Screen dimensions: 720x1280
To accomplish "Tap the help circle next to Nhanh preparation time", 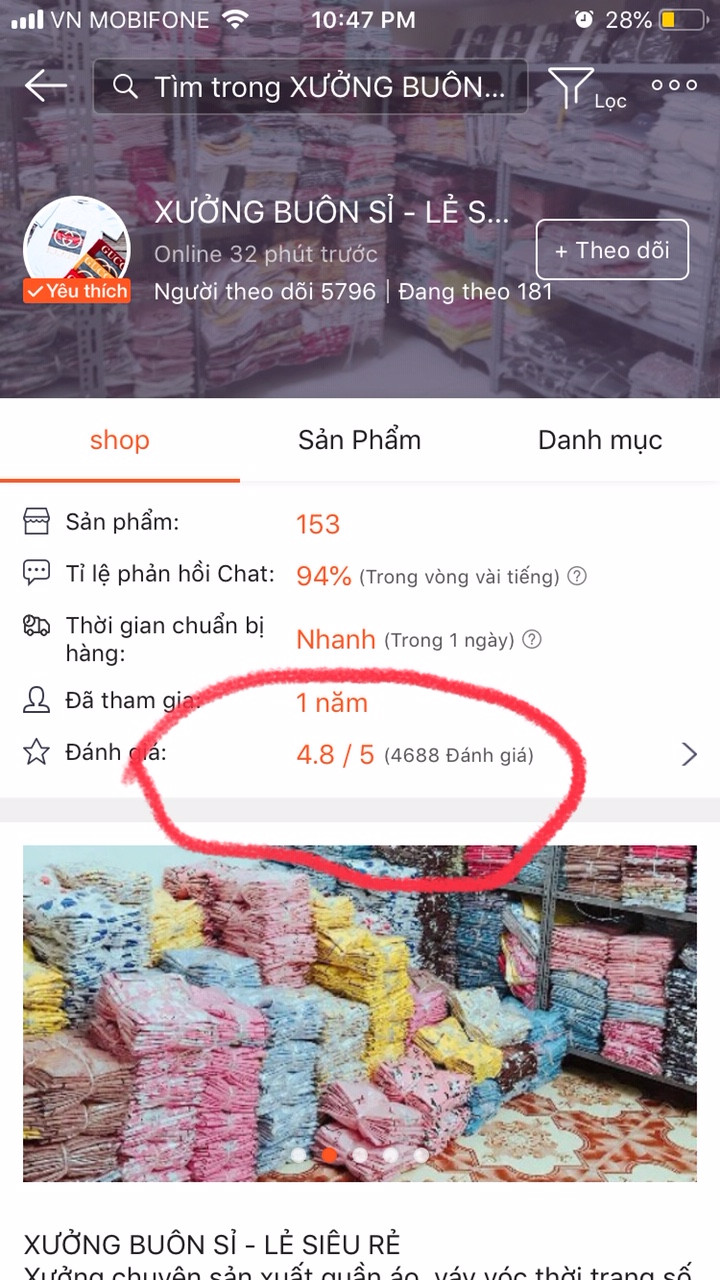I will (x=533, y=639).
